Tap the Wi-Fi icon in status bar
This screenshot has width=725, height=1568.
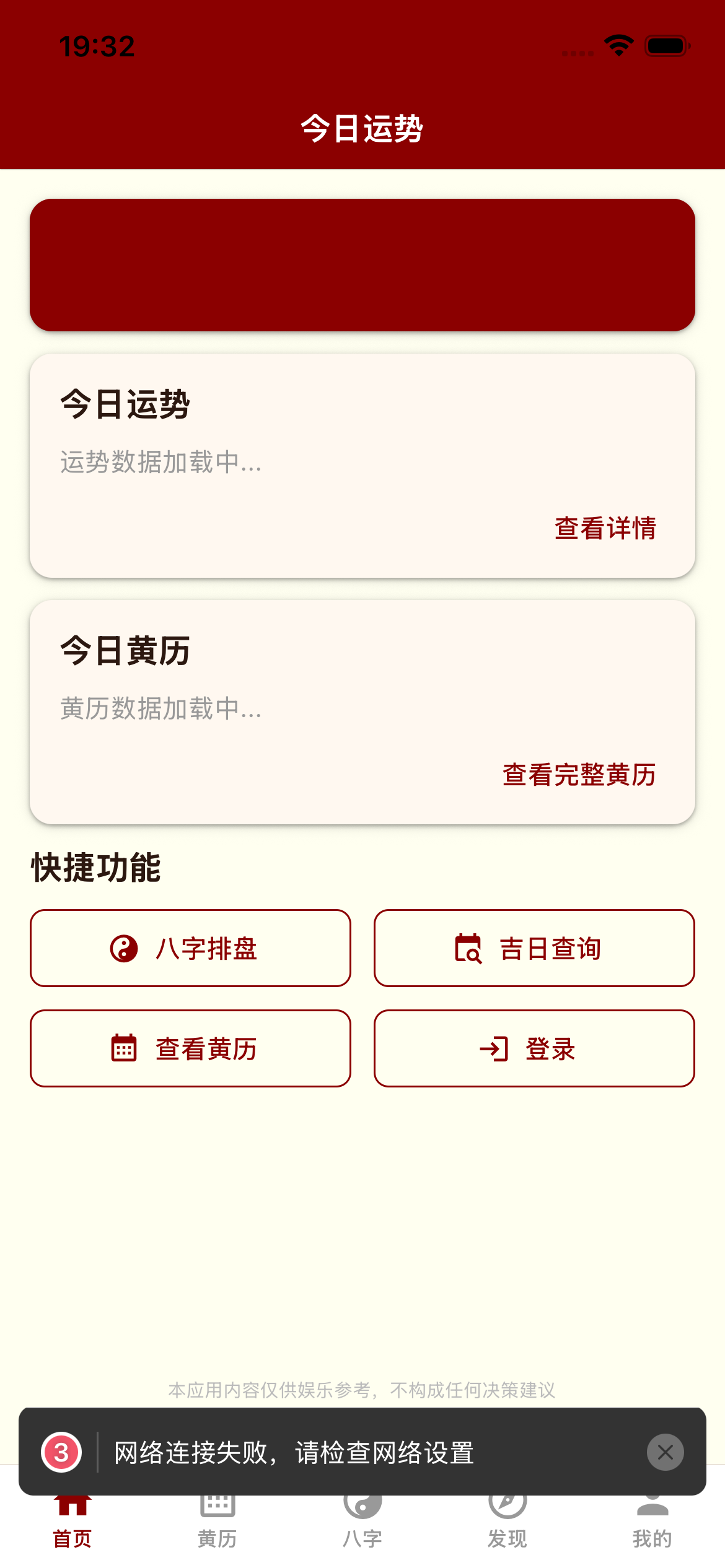coord(618,44)
